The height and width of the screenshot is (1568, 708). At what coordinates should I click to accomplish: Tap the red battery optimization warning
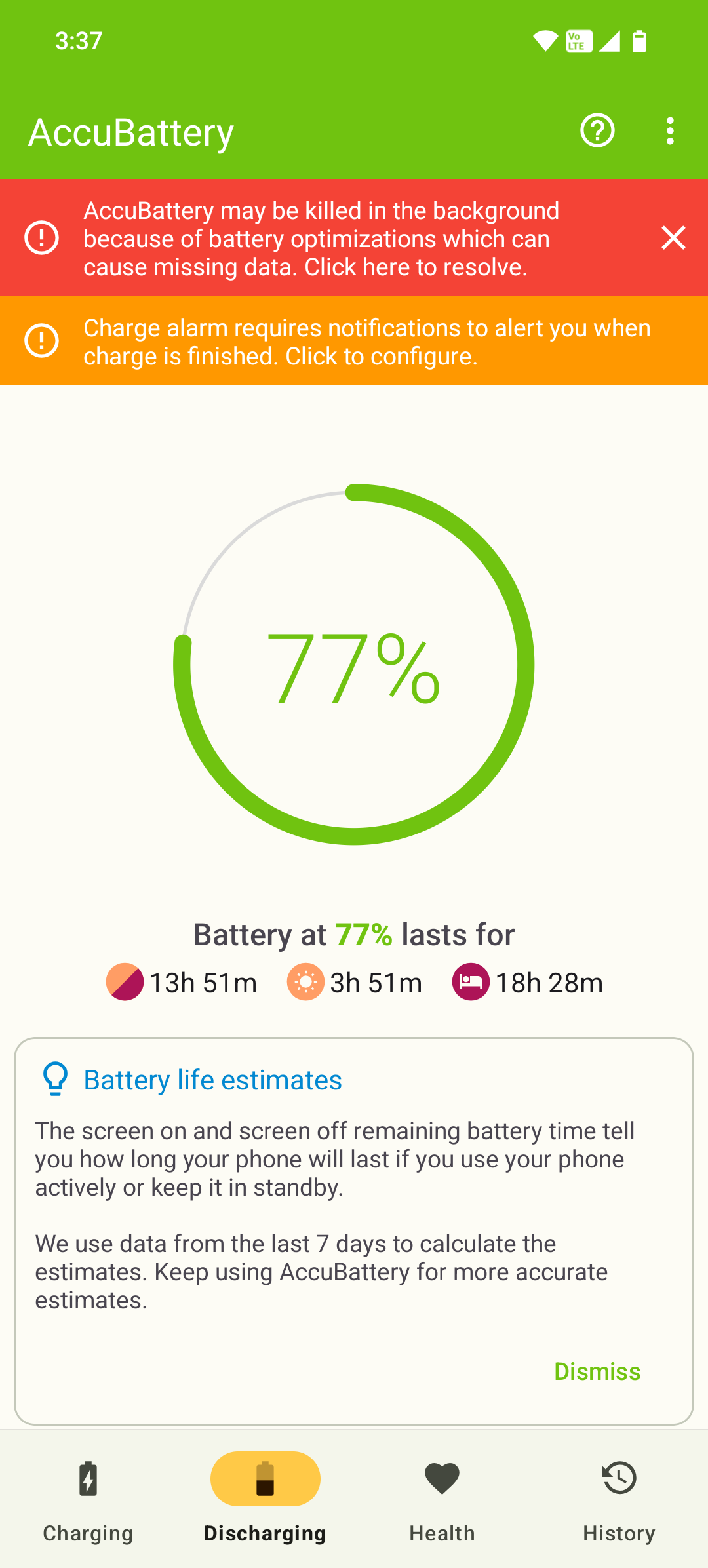tap(321, 239)
